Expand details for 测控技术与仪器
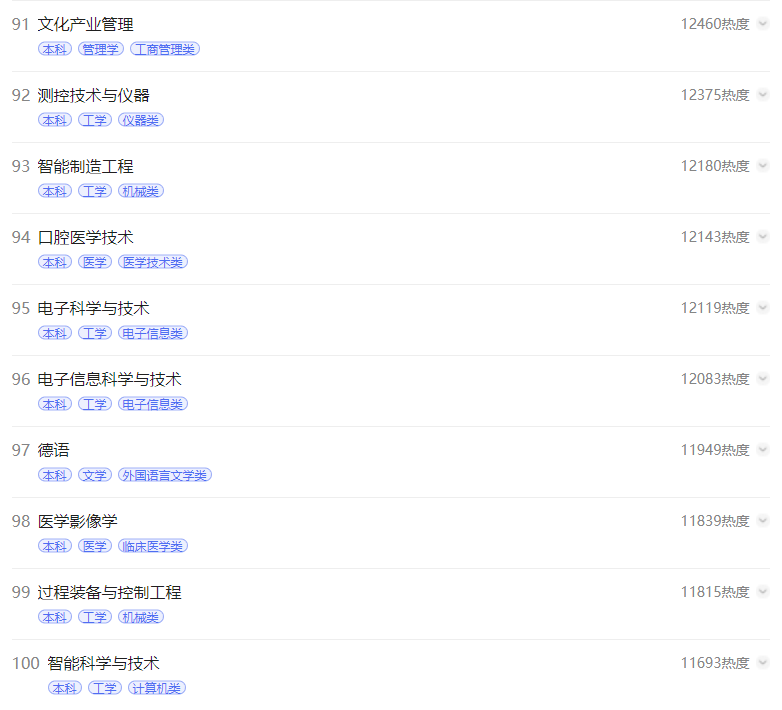 (x=763, y=95)
